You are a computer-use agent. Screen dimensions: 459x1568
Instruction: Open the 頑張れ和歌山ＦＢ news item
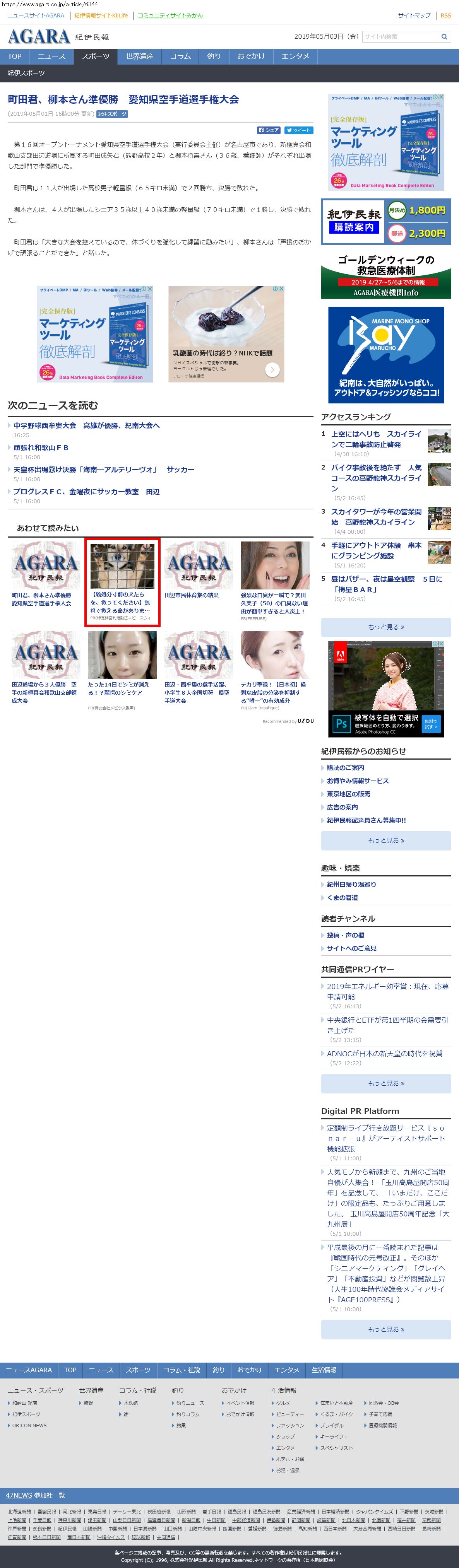(x=41, y=448)
